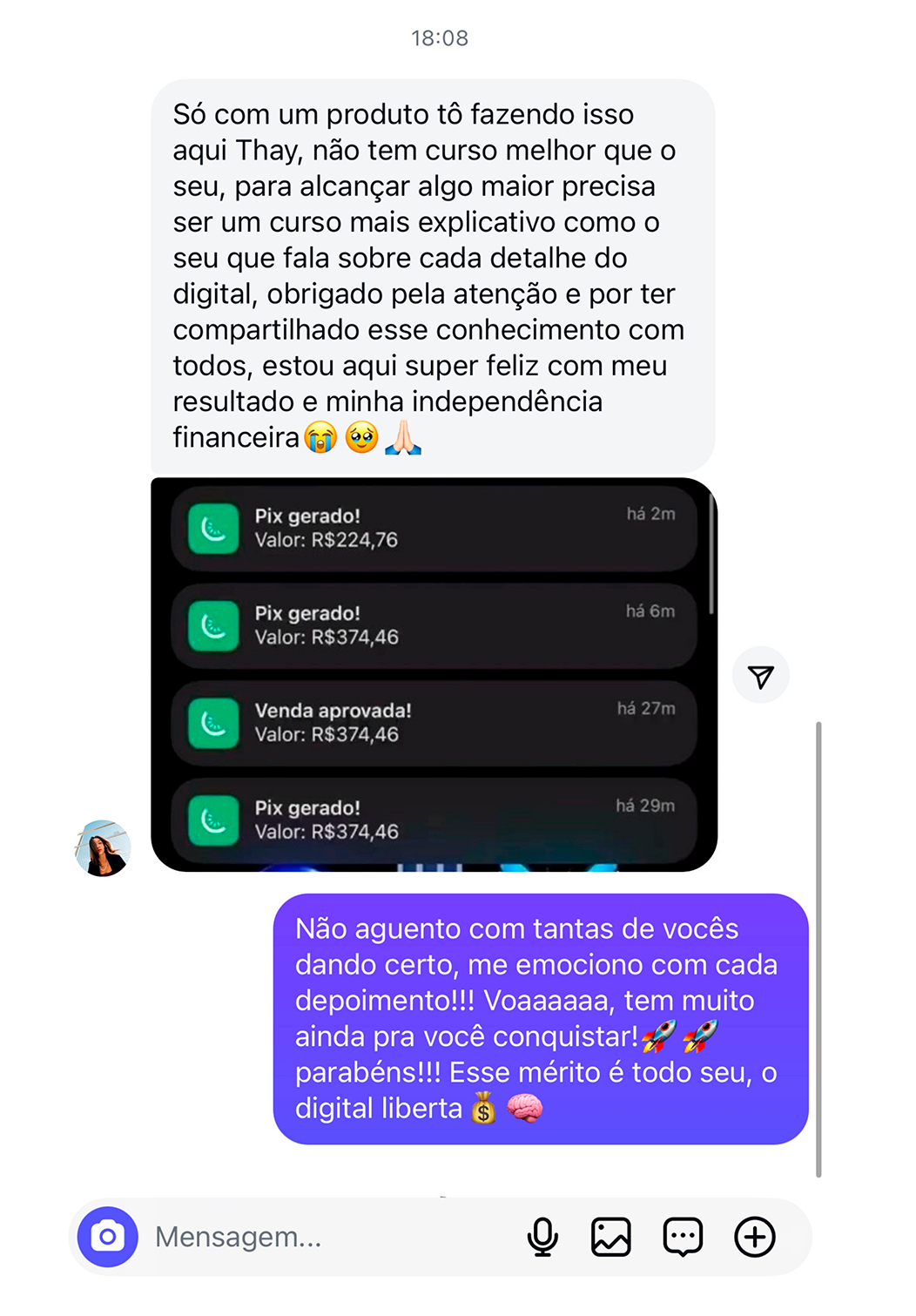Open more options with the plus icon

tap(754, 1236)
